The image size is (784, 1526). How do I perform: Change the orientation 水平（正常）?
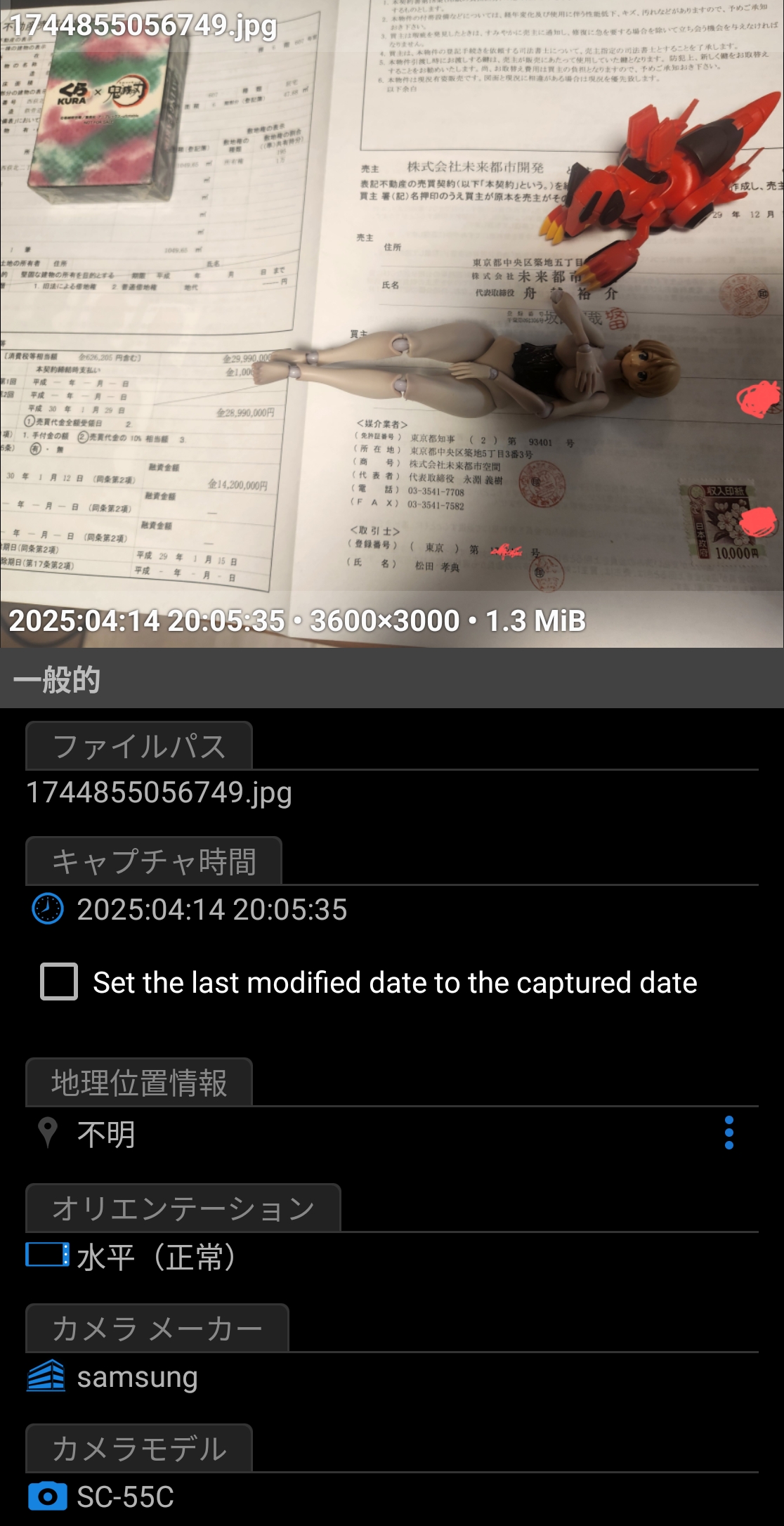[156, 1256]
